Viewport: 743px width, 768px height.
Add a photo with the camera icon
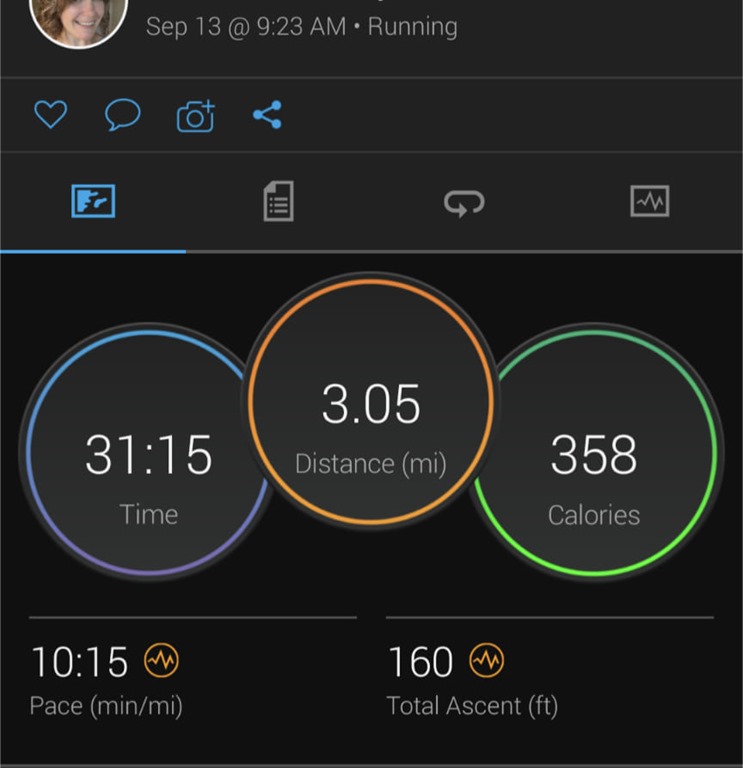(x=195, y=116)
